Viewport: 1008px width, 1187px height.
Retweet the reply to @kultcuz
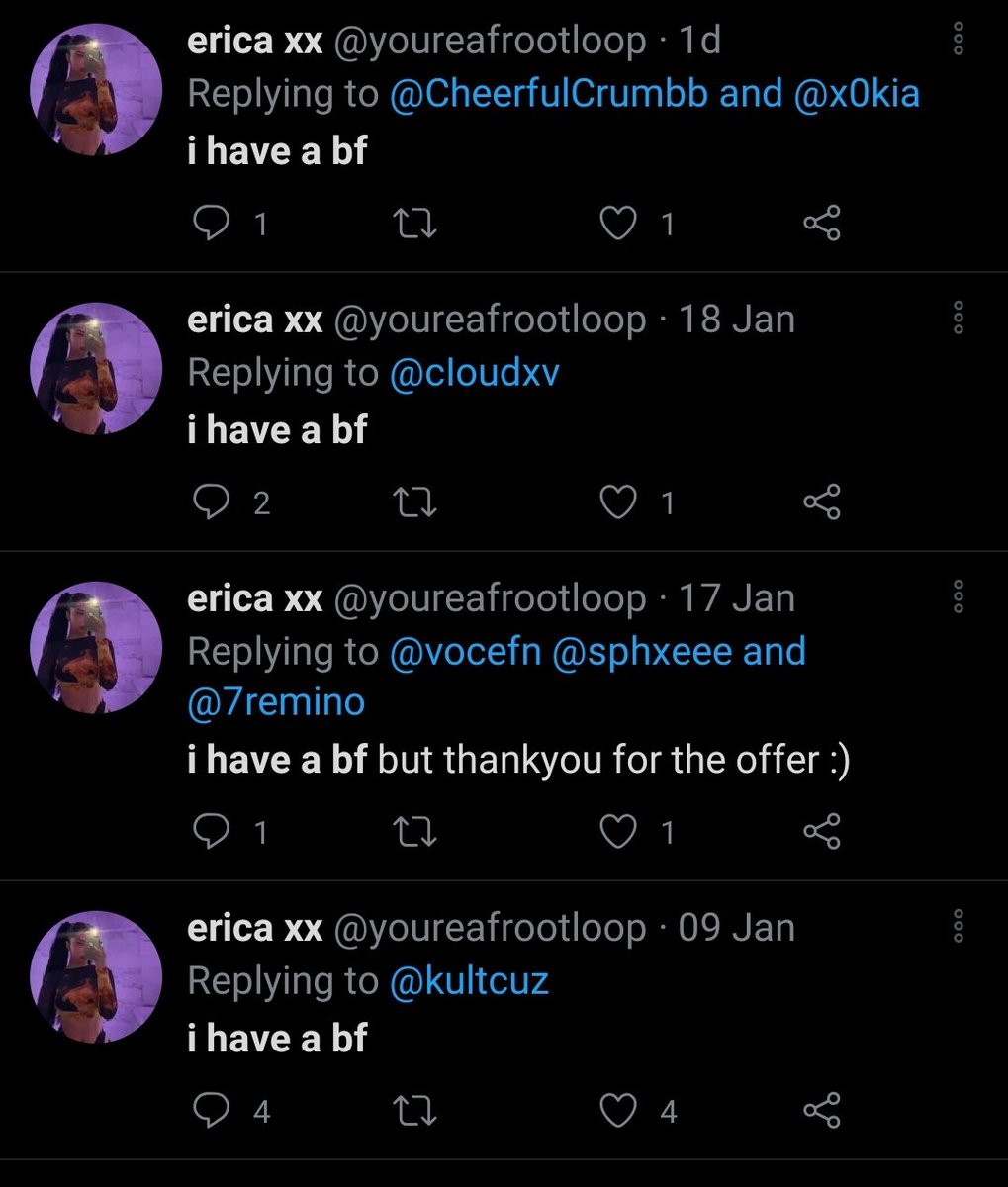(415, 1111)
